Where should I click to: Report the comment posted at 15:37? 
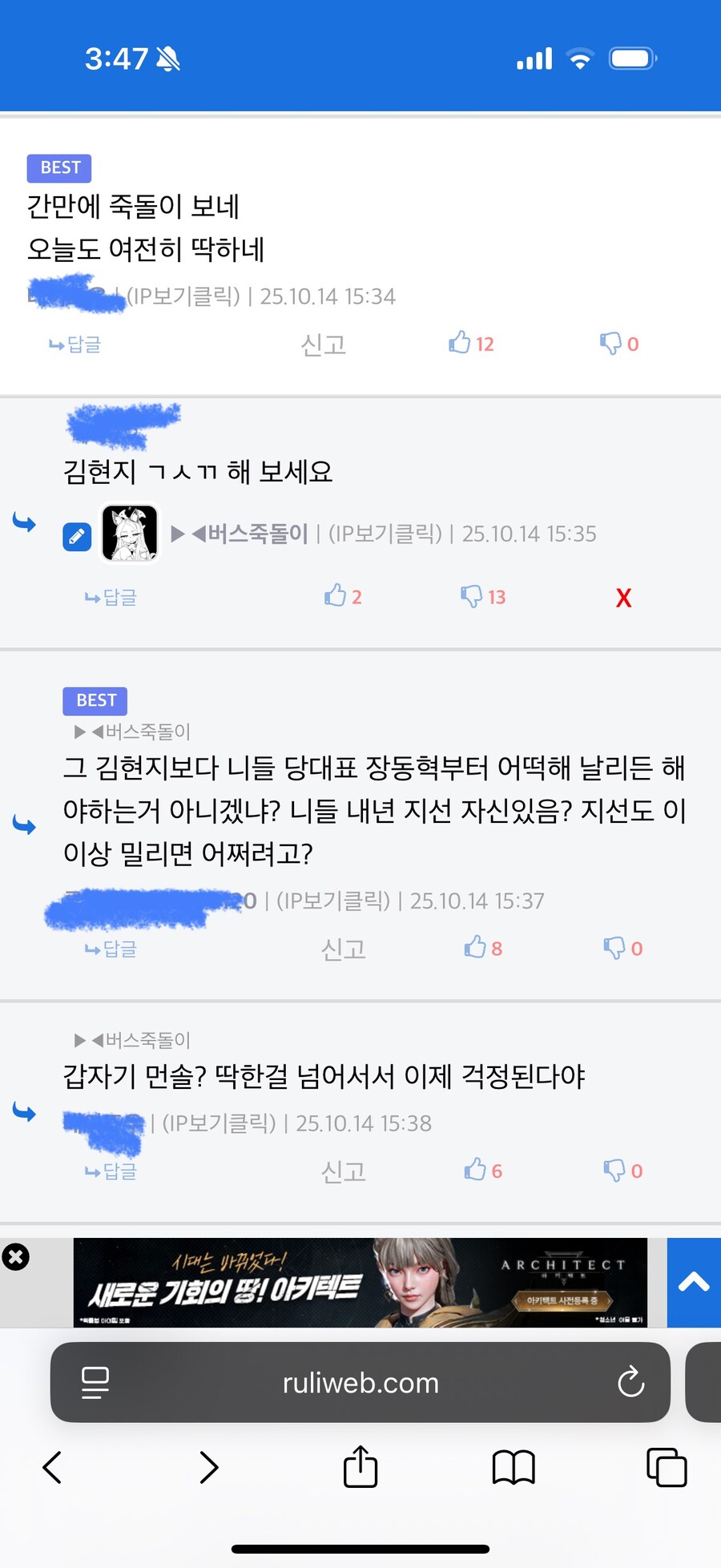point(343,949)
